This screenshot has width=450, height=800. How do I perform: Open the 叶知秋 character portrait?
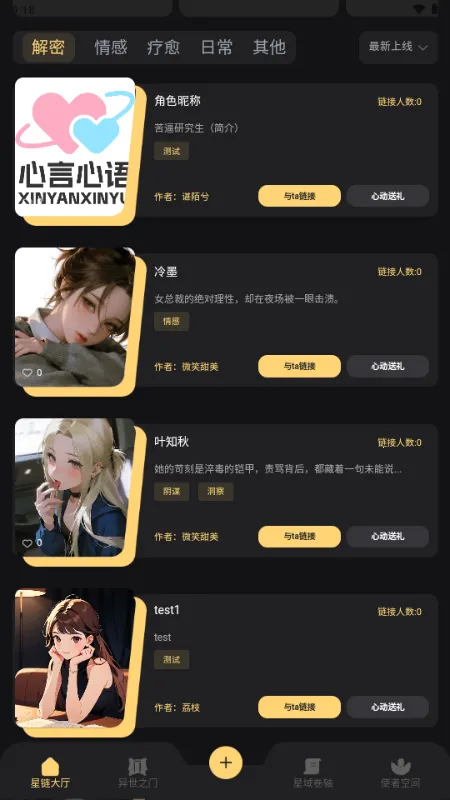75,487
